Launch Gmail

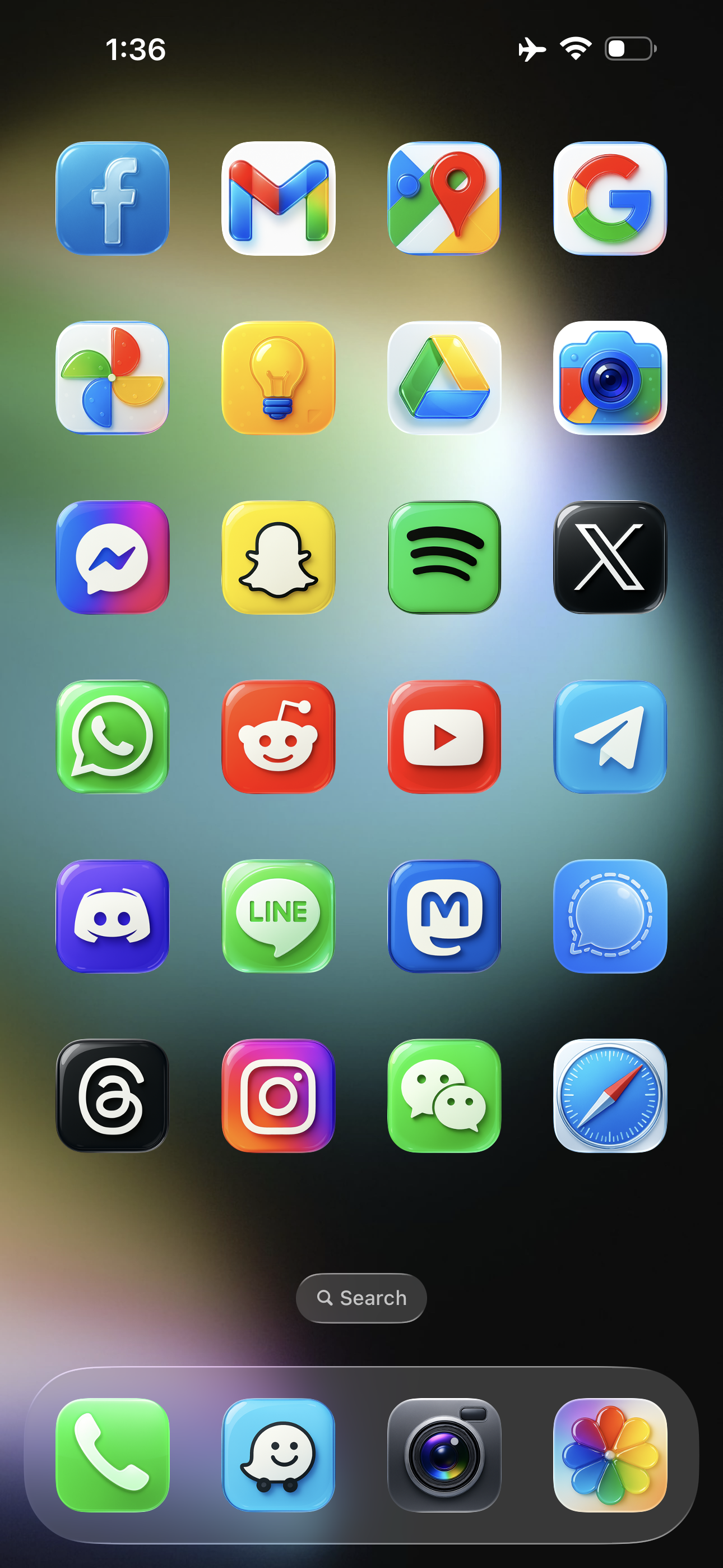point(278,199)
